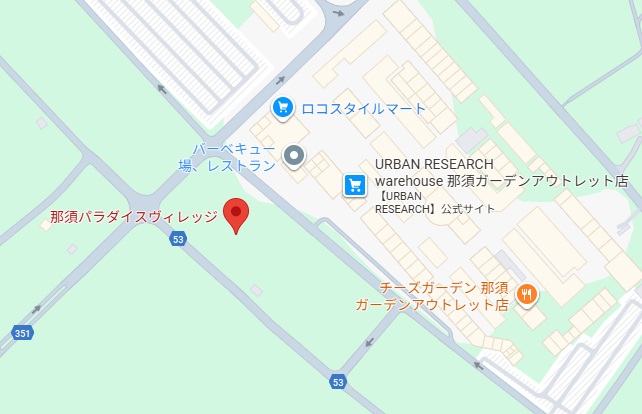Image resolution: width=642 pixels, height=414 pixels.
Task: Open URBAN RESEARCH warehouse shopping marker
Action: click(354, 184)
